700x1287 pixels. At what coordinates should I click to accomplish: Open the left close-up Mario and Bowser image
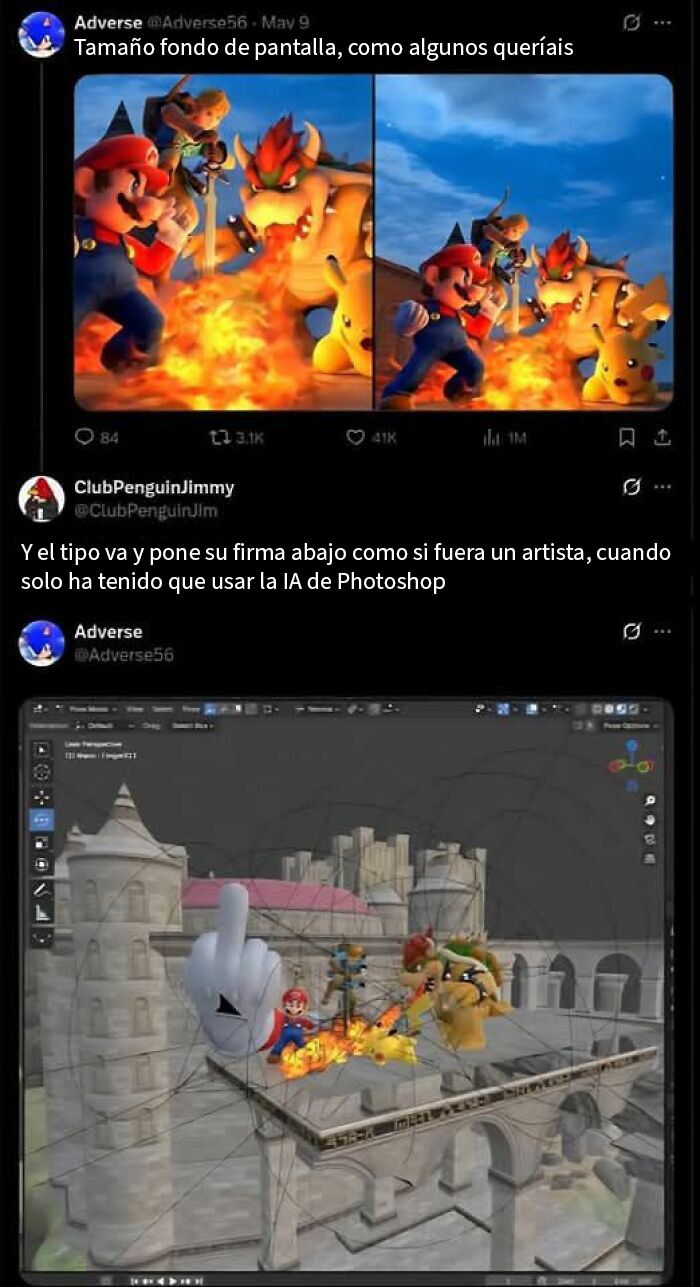[x=223, y=242]
